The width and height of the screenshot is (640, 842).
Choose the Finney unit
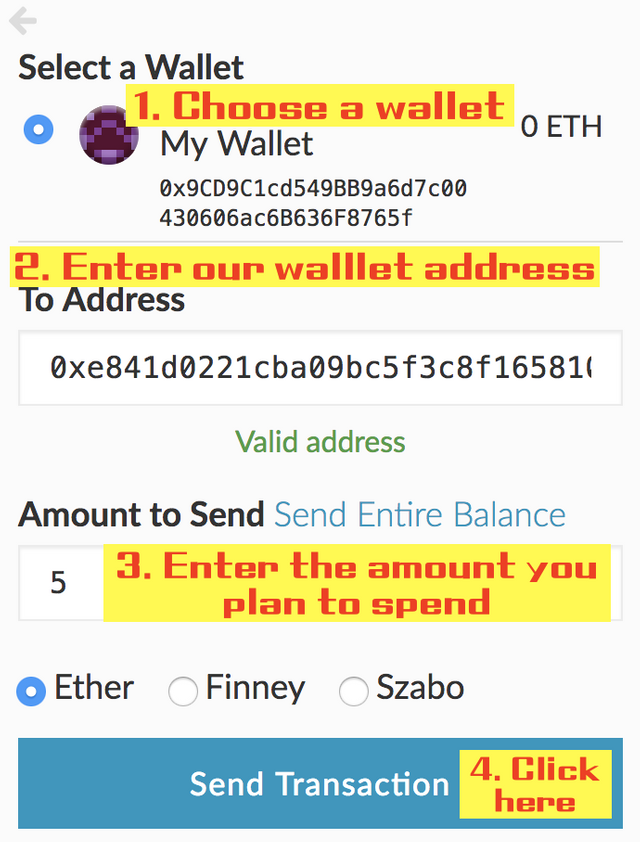point(183,690)
